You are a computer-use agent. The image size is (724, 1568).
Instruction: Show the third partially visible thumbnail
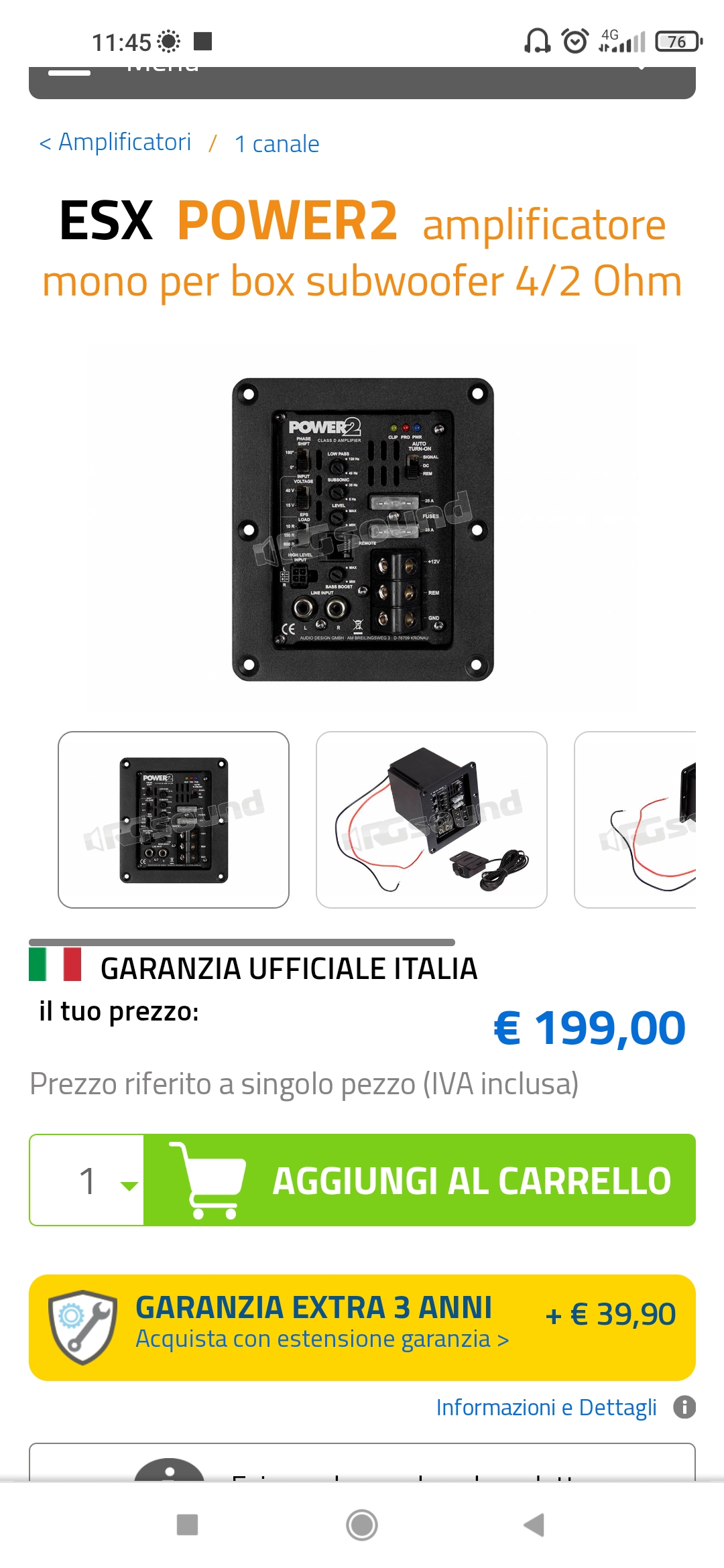coord(636,820)
